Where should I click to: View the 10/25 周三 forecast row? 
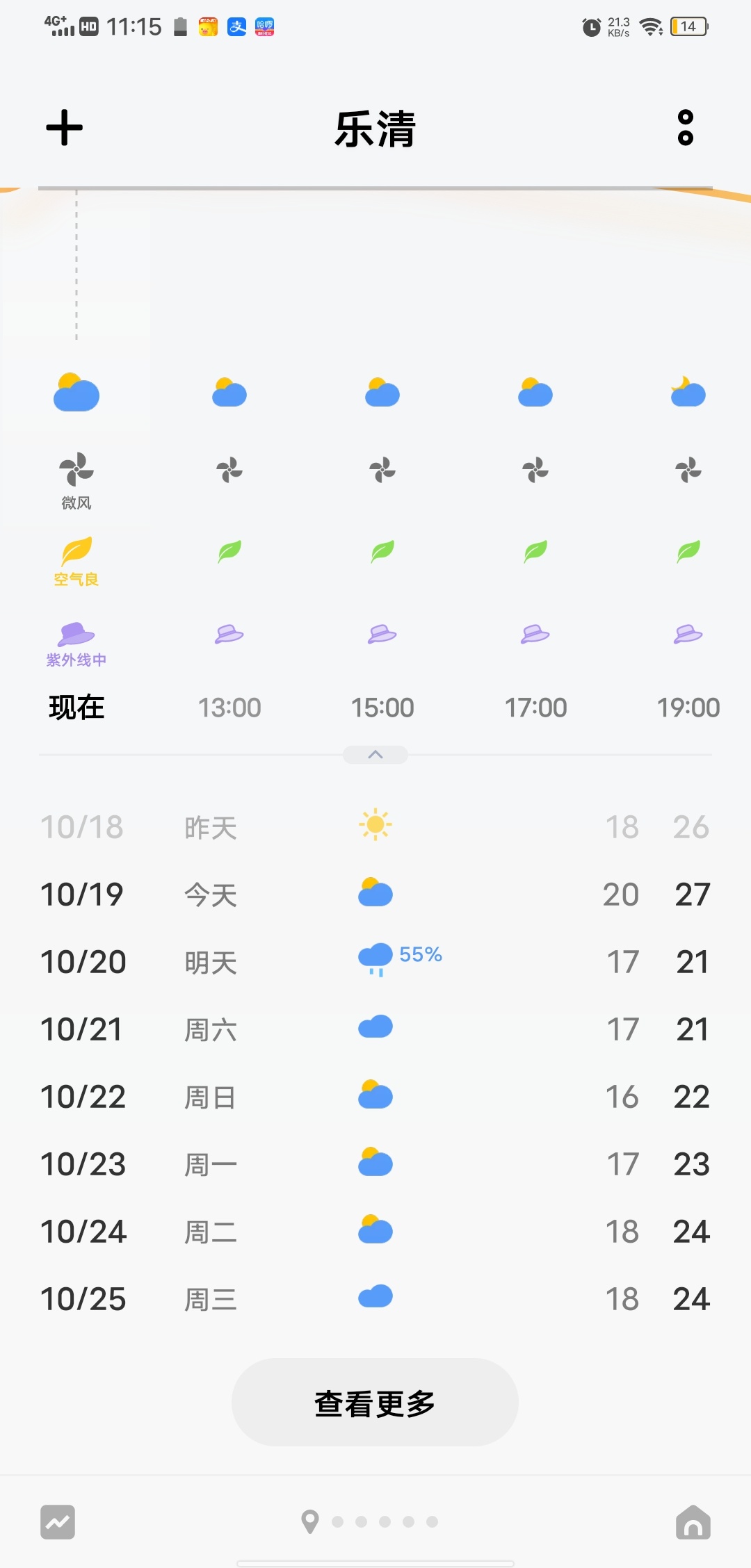[375, 1299]
